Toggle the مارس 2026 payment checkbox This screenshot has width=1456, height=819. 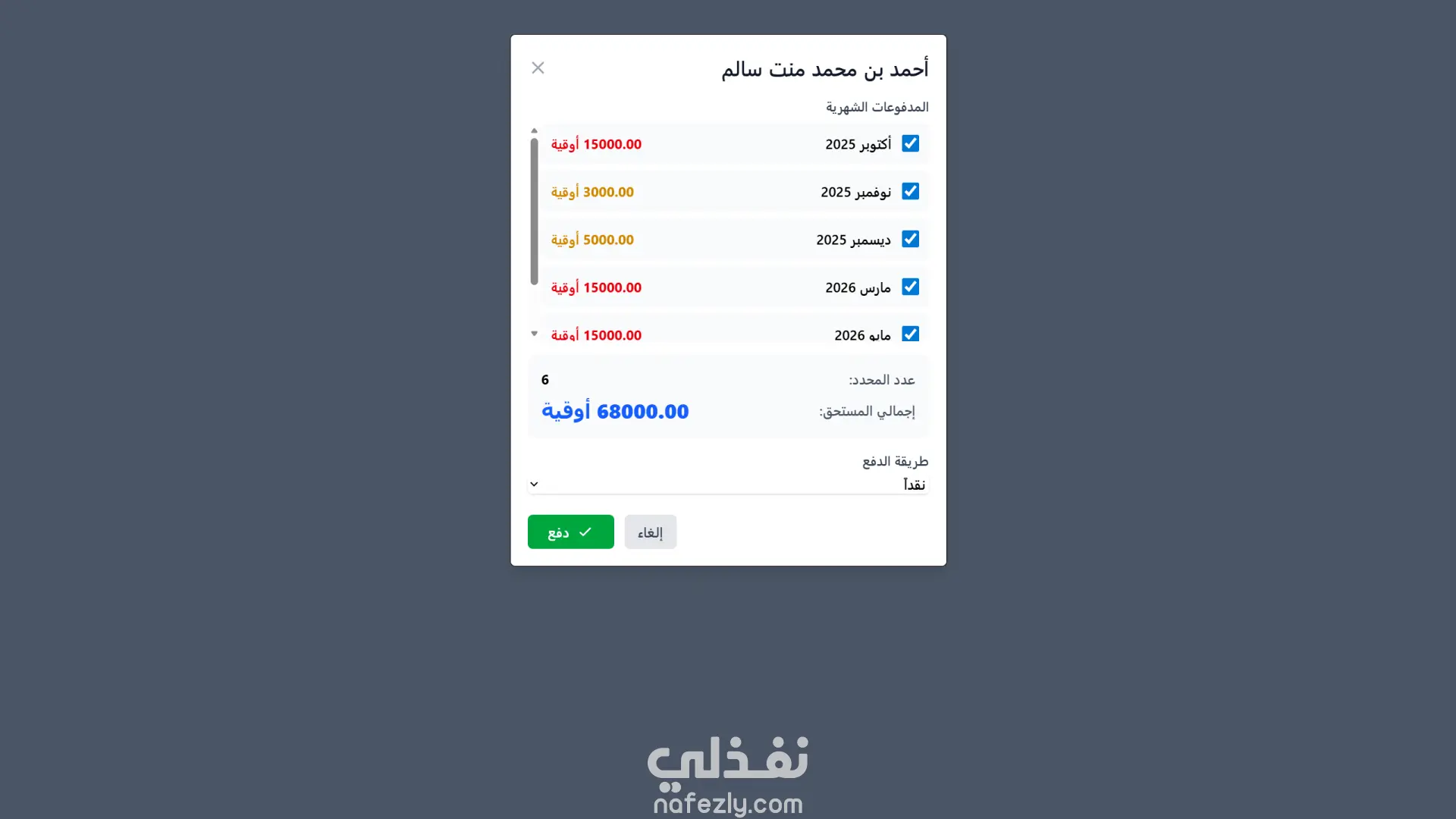910,287
